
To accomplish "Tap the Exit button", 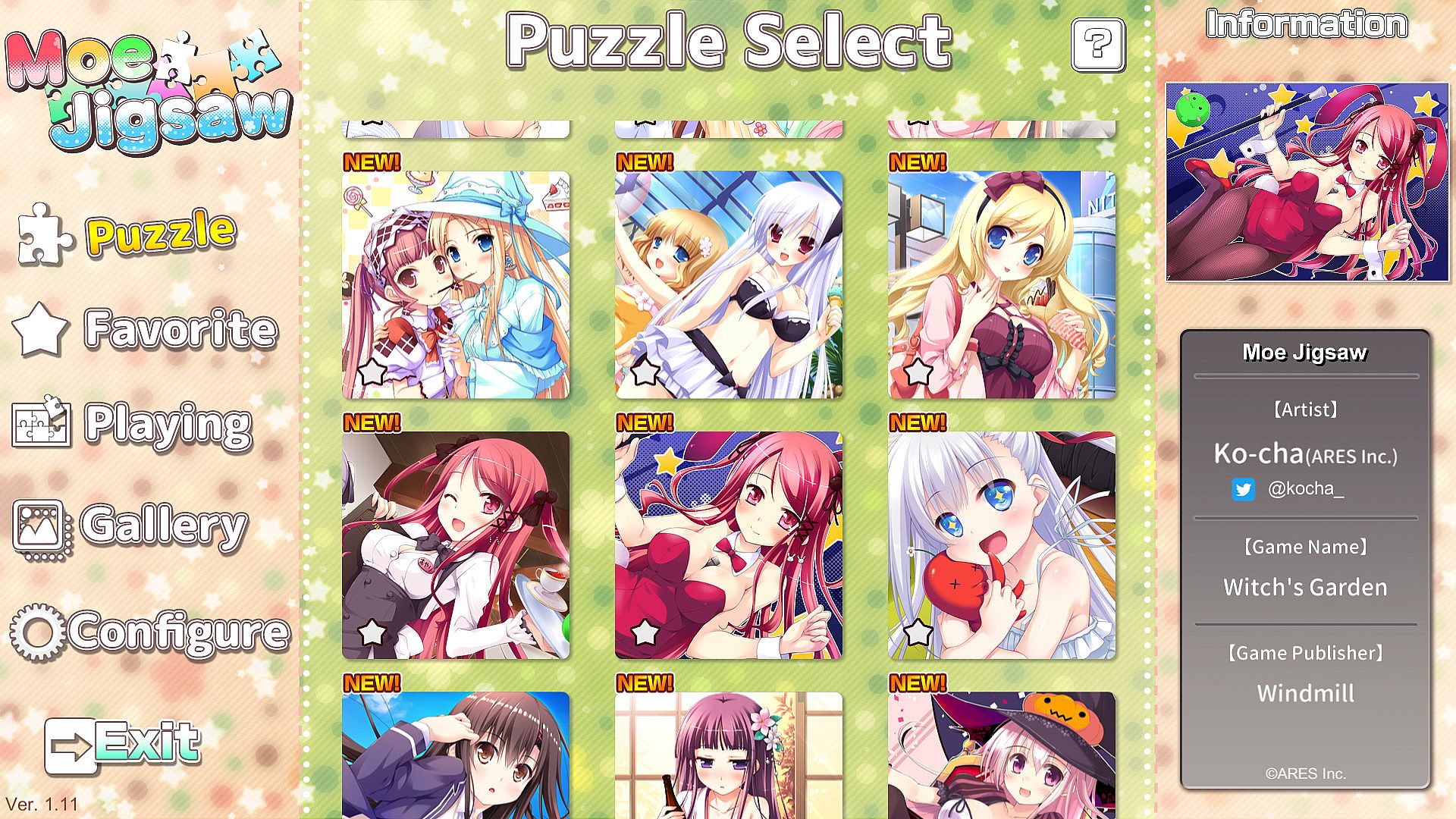I will point(123,745).
